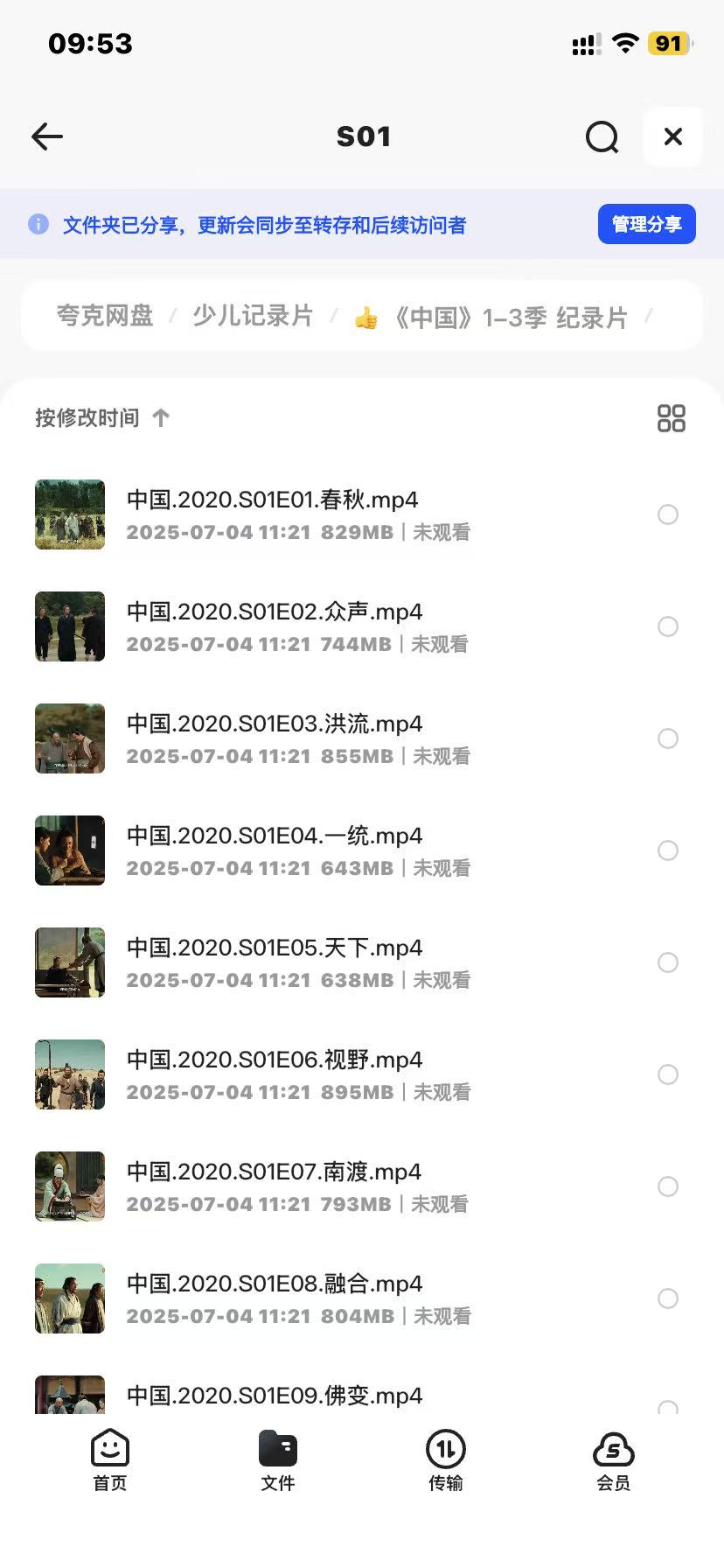
Task: Play 中国.2020.S01E01.春秋.mp4
Action: point(273,500)
